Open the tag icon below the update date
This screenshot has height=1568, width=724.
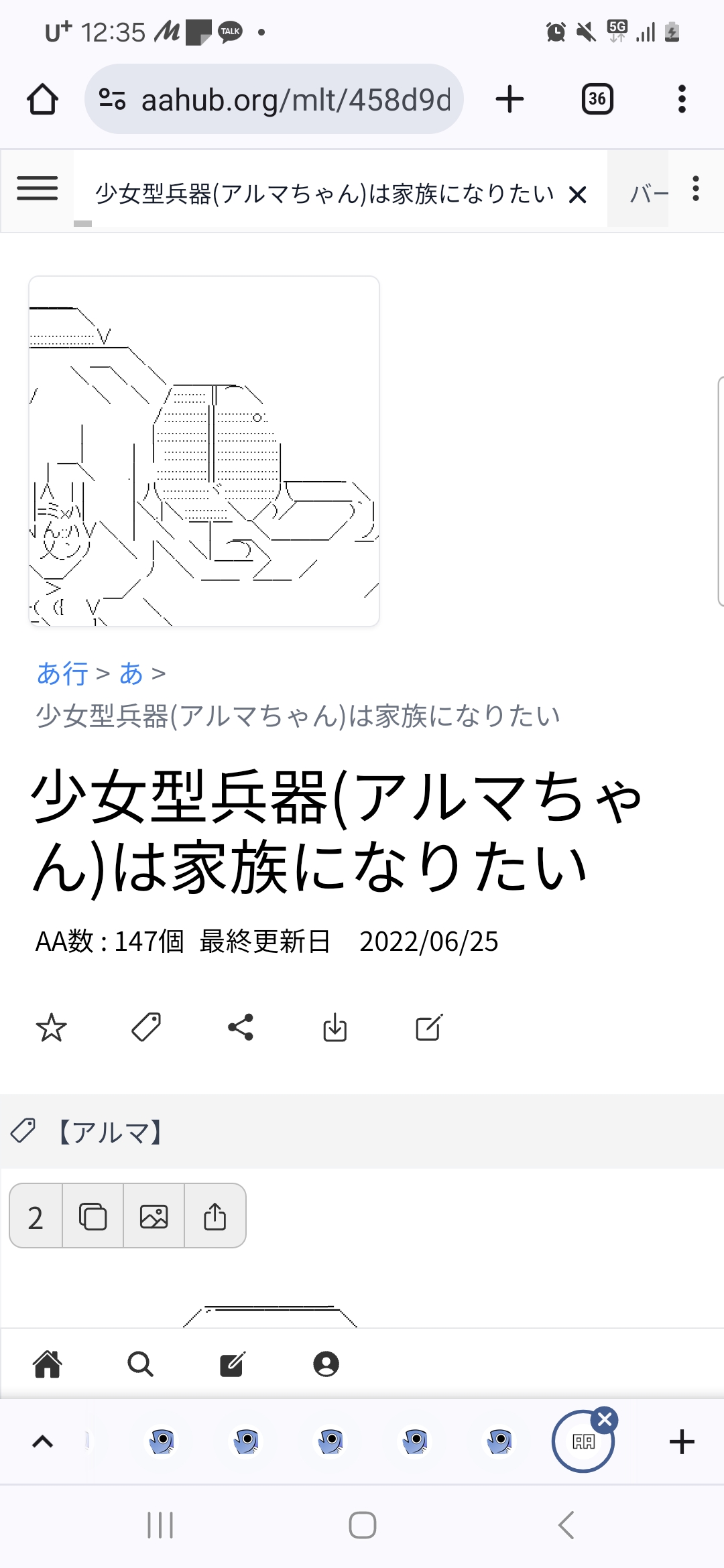146,1027
